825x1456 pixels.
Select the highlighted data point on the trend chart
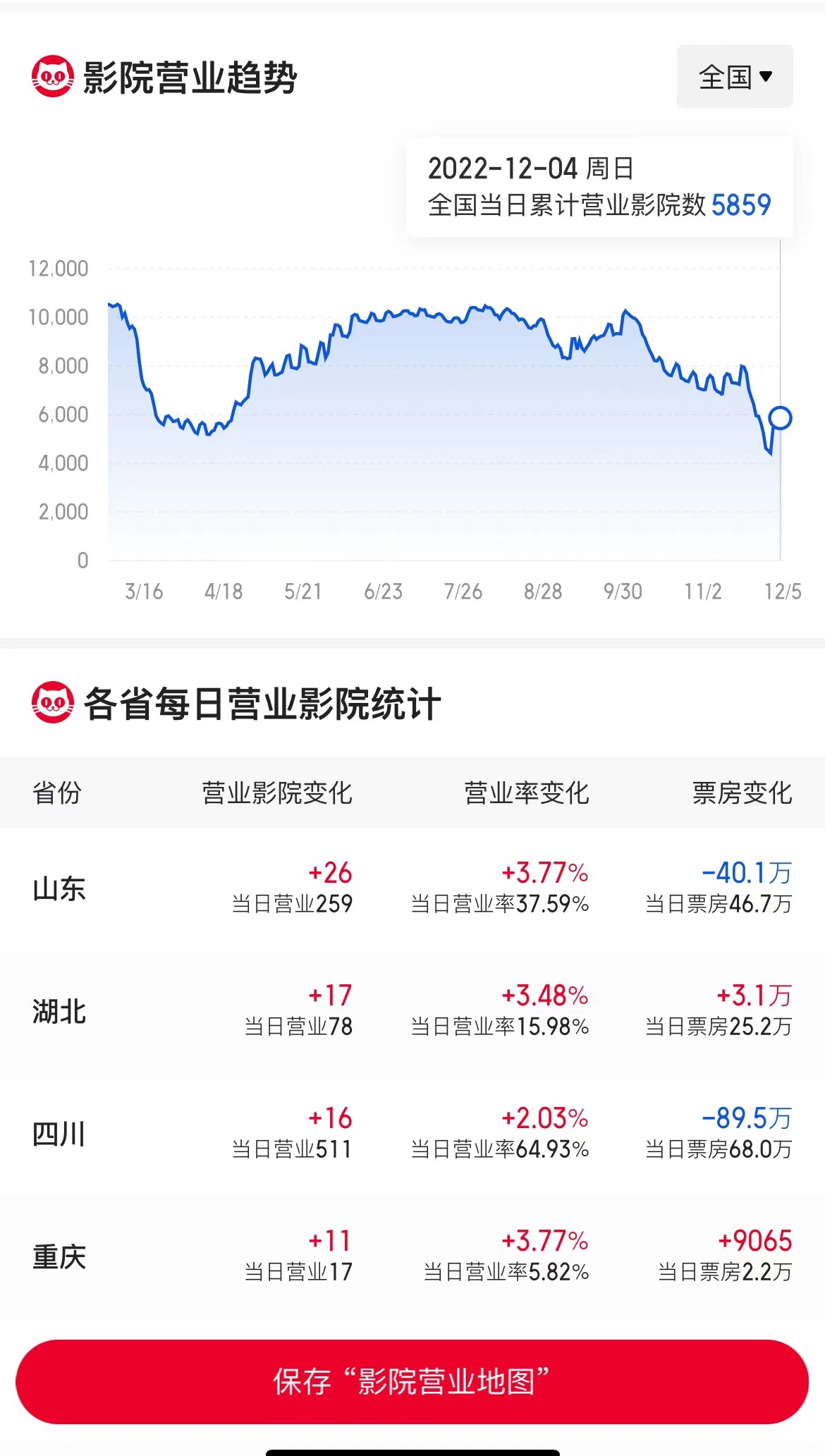click(780, 418)
